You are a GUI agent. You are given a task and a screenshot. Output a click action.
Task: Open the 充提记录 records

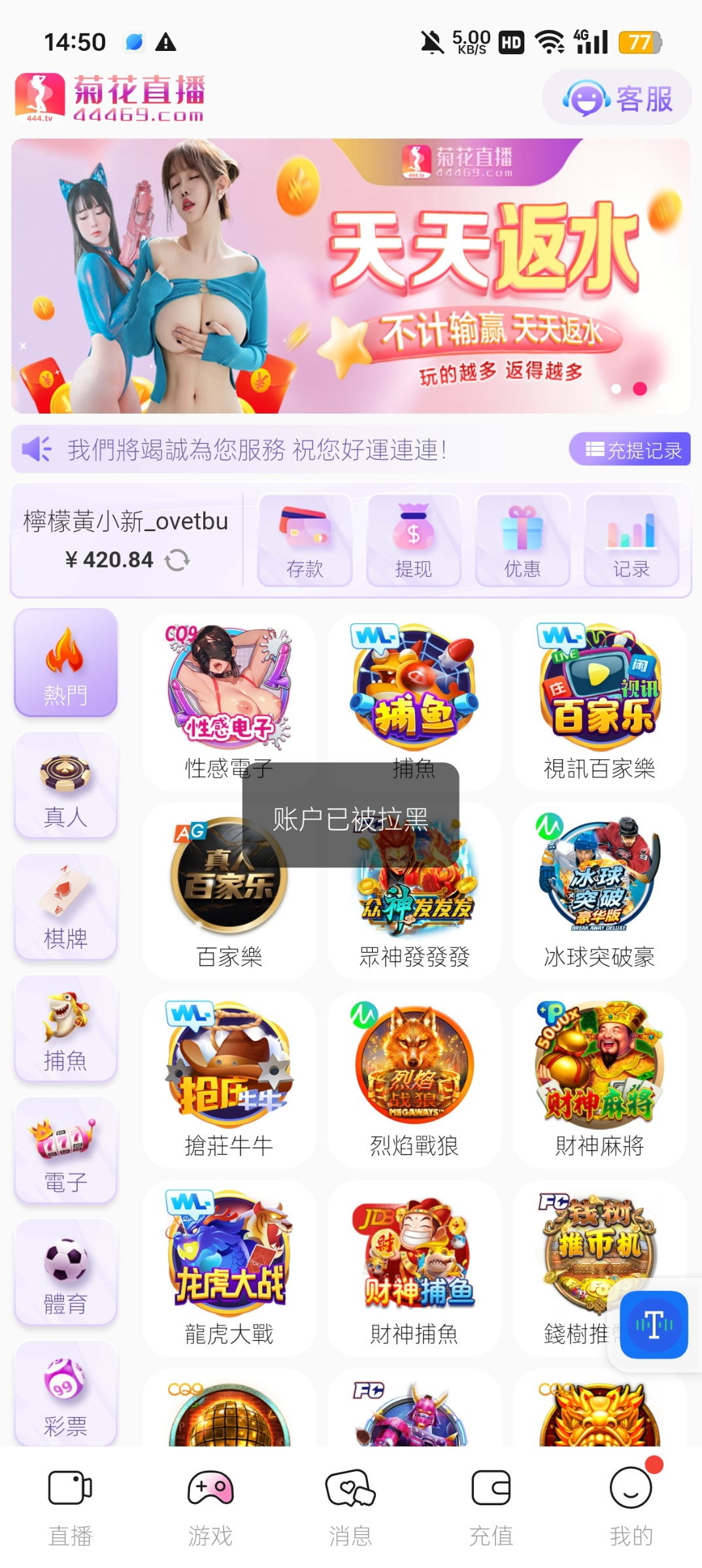click(x=630, y=449)
